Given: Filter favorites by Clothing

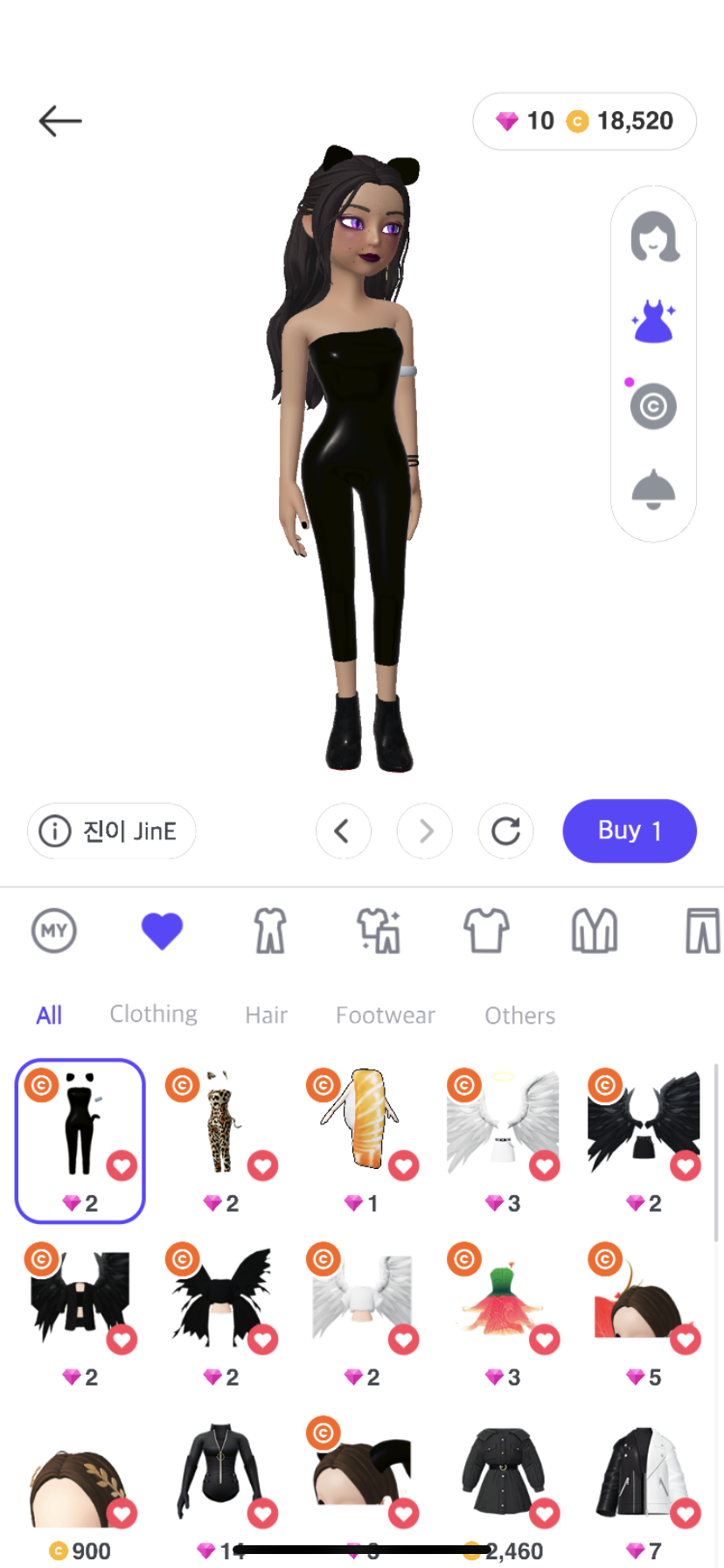Looking at the screenshot, I should tap(154, 1014).
